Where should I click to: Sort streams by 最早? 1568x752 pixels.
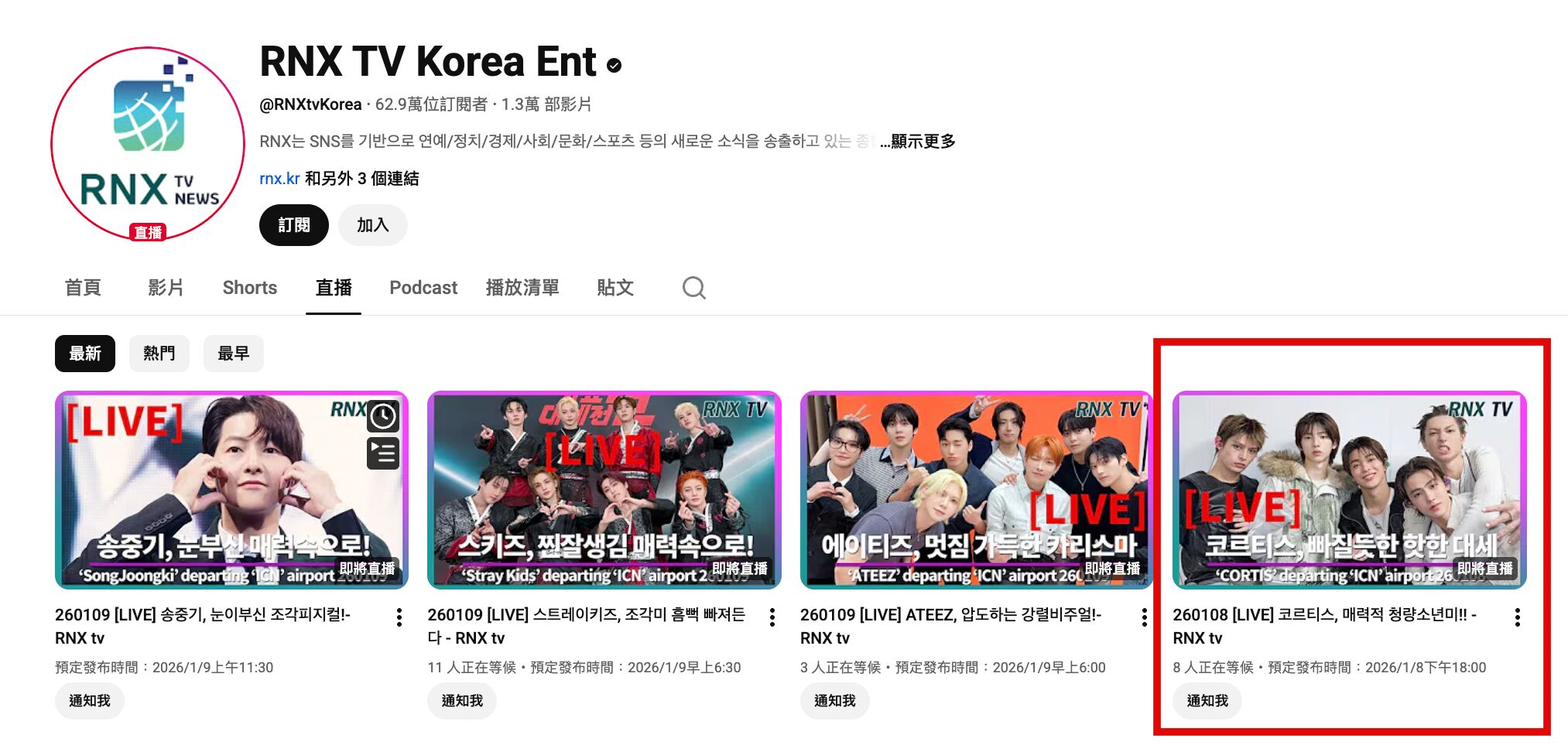[233, 354]
